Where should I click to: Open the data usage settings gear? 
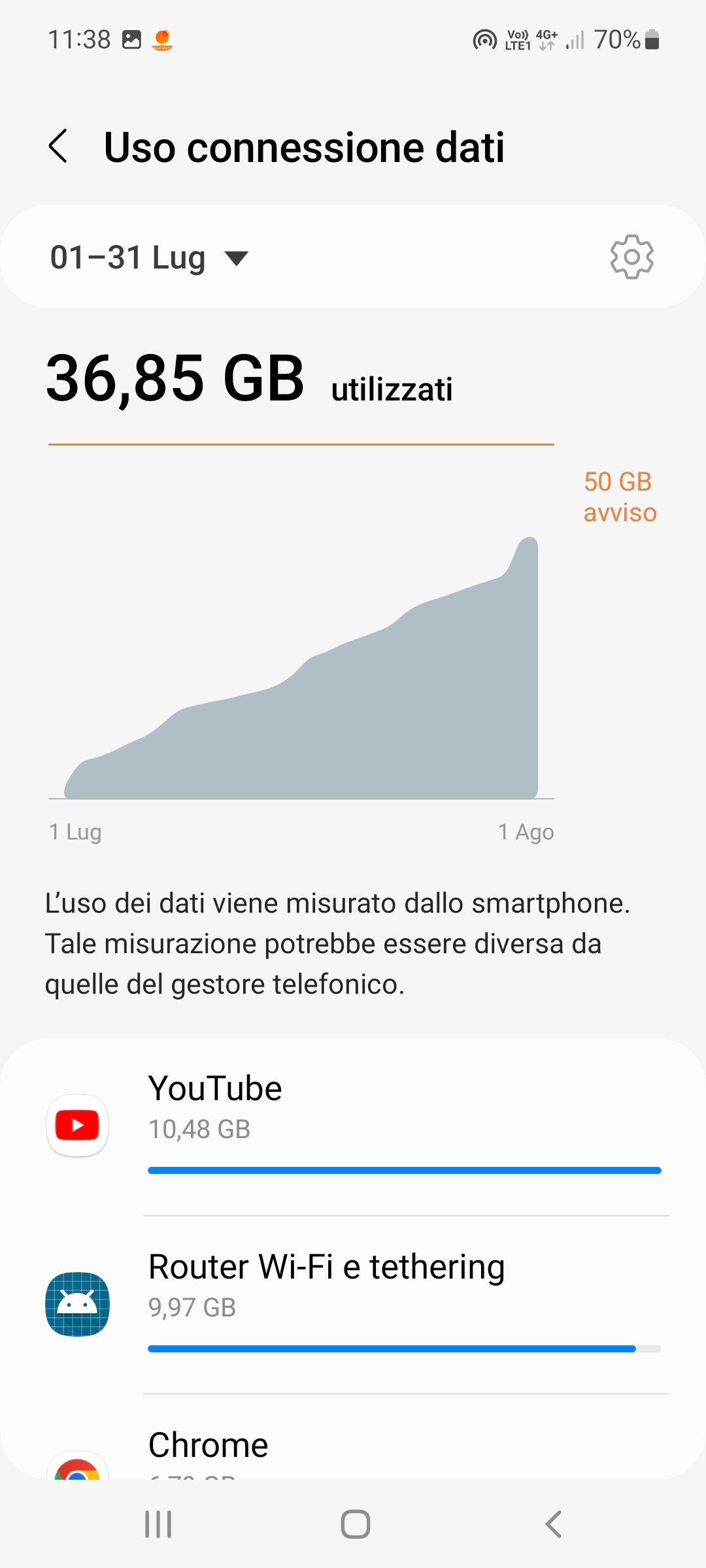point(631,257)
